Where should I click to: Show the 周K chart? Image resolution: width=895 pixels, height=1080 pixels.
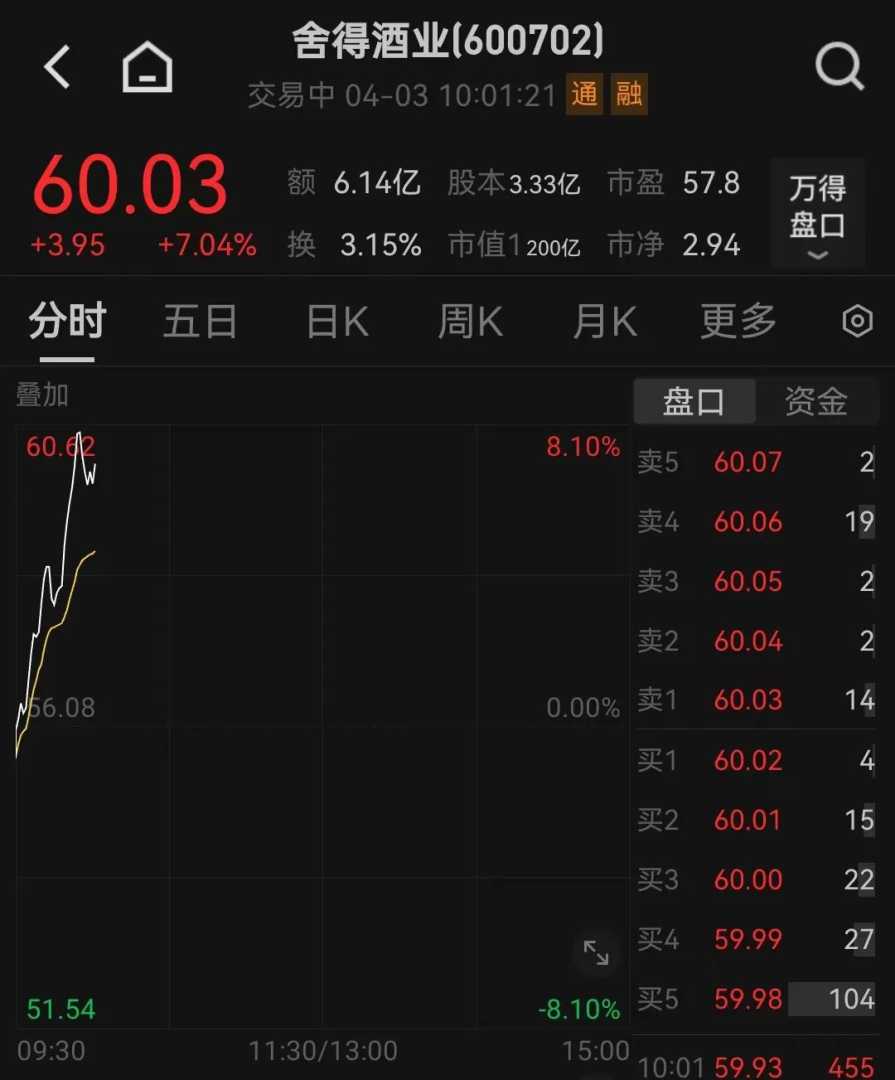[x=470, y=322]
